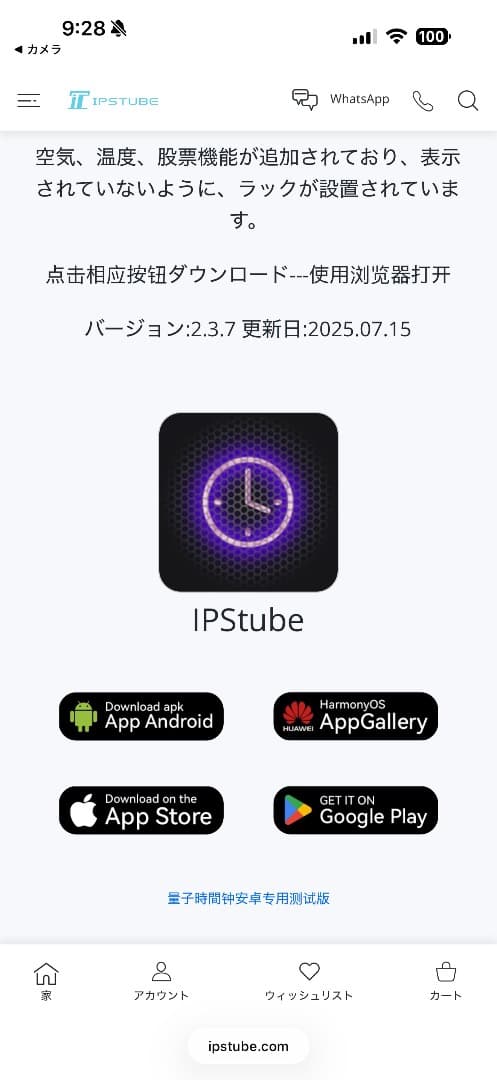Download on the App Store
Image resolution: width=497 pixels, height=1080 pixels.
141,810
